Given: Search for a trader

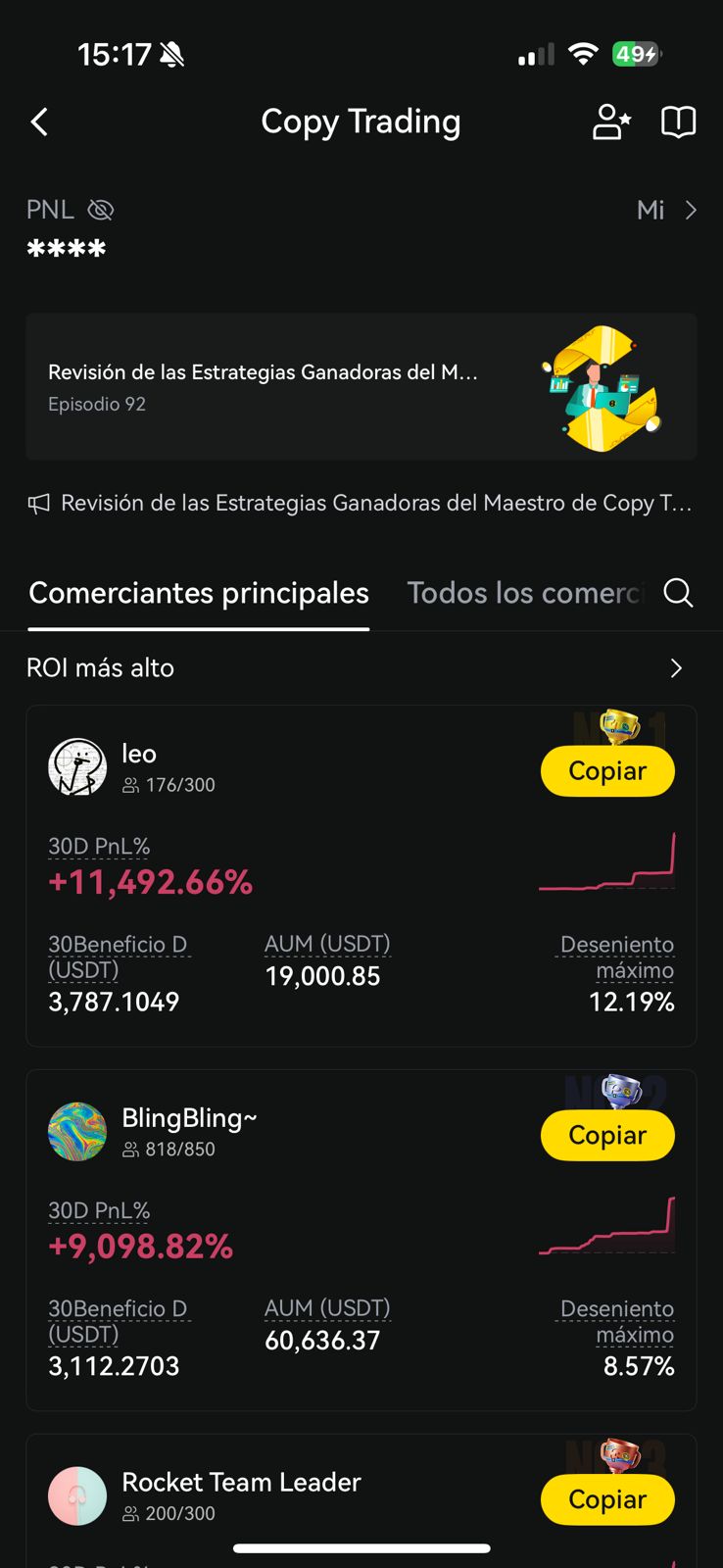Looking at the screenshot, I should click(x=678, y=593).
